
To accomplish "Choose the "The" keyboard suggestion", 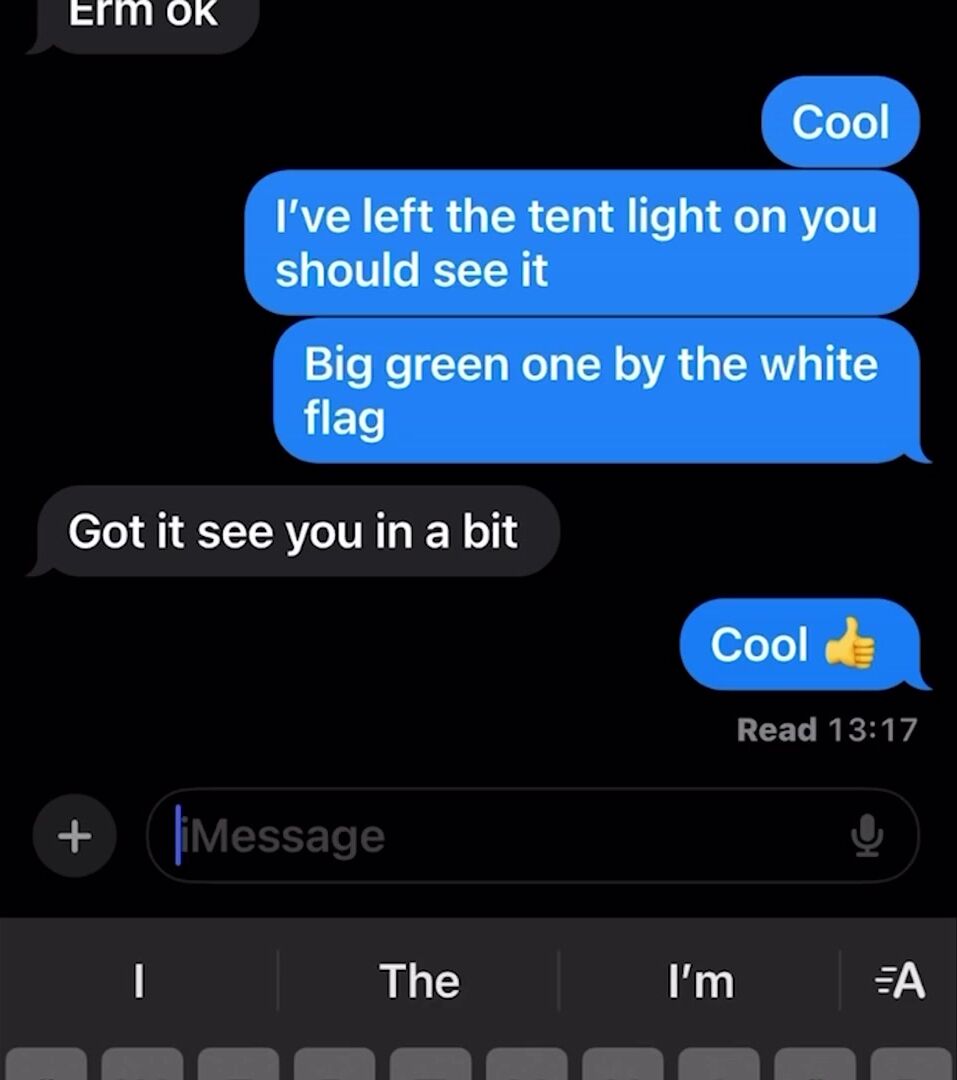I will [419, 982].
